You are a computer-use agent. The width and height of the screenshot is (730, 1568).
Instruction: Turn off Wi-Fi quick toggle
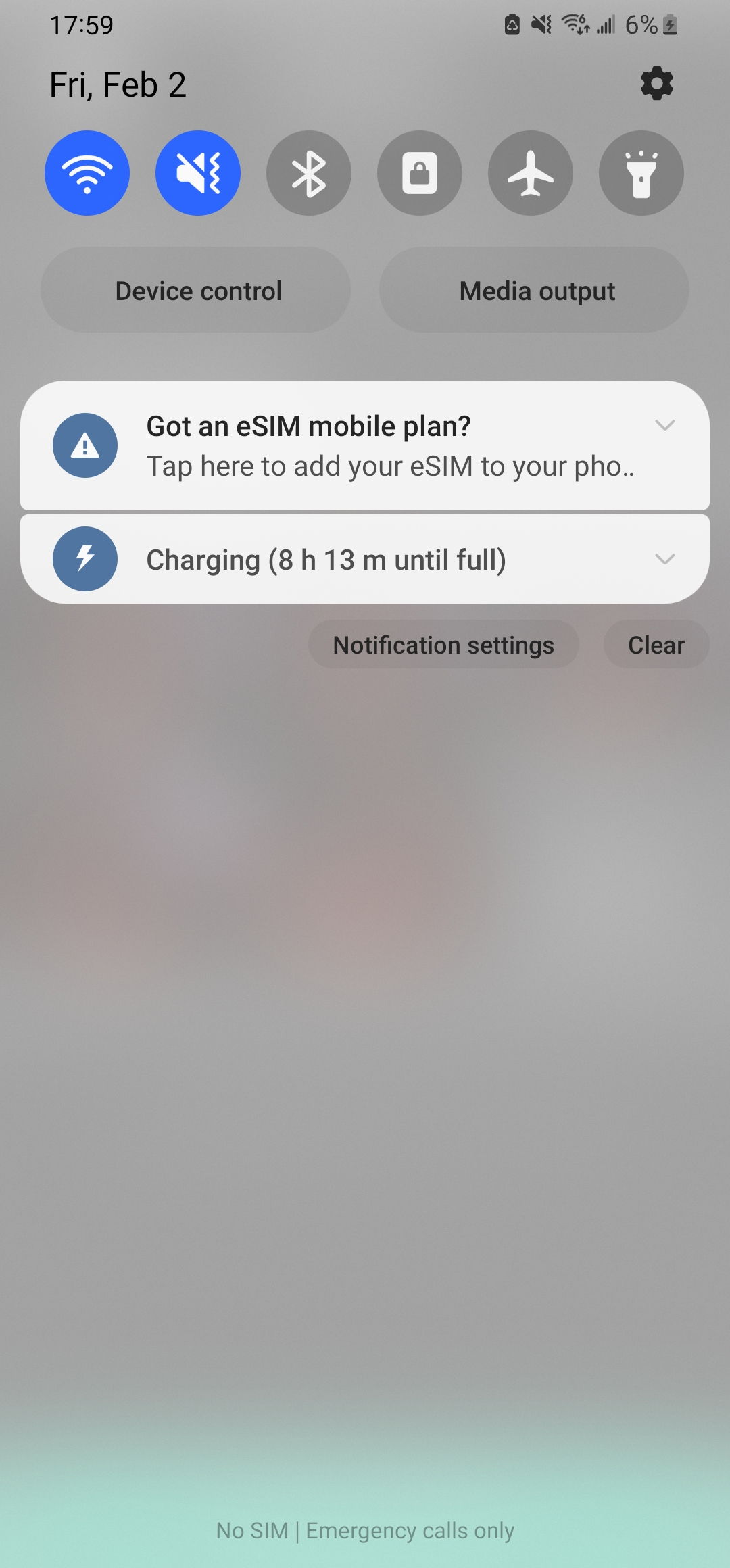coord(87,173)
